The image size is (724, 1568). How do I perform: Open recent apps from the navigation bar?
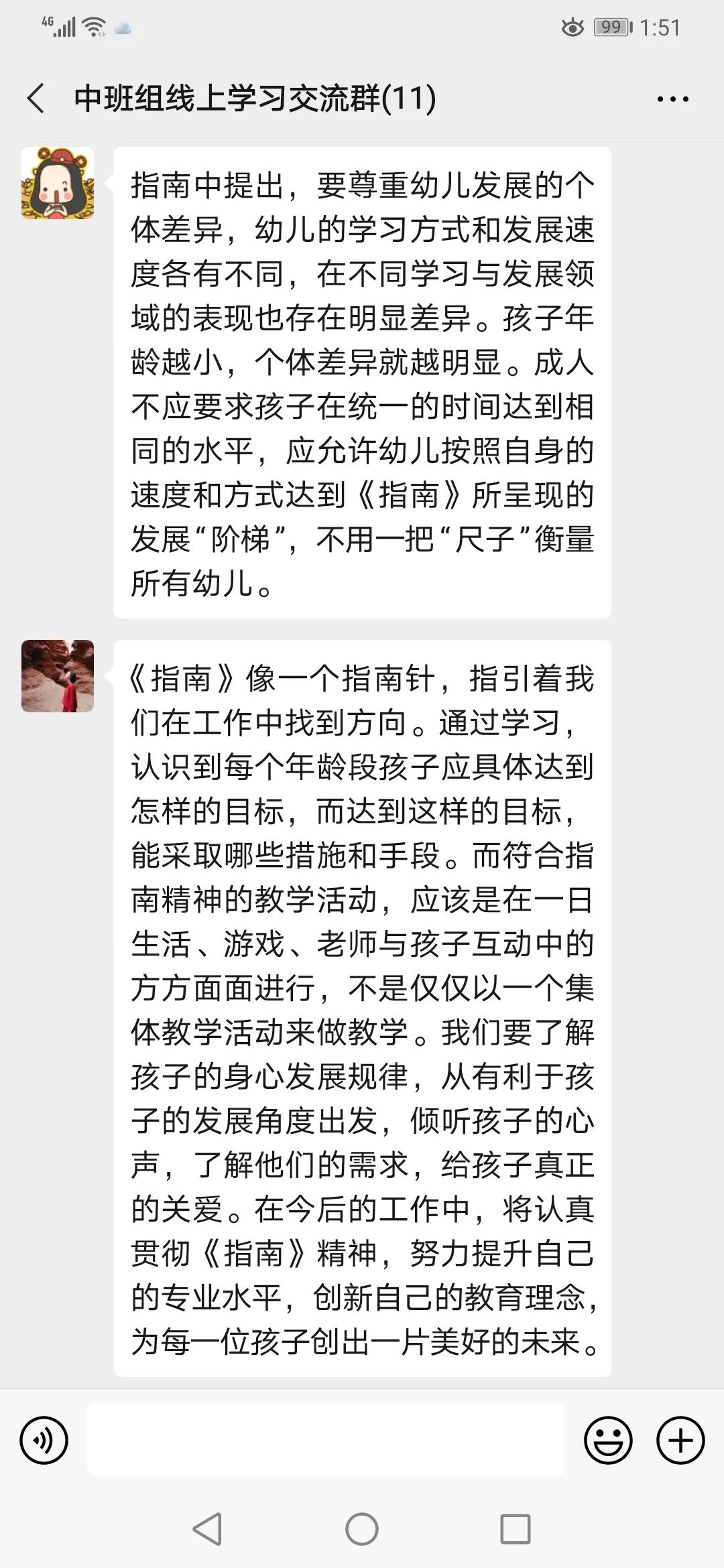pos(516,1529)
